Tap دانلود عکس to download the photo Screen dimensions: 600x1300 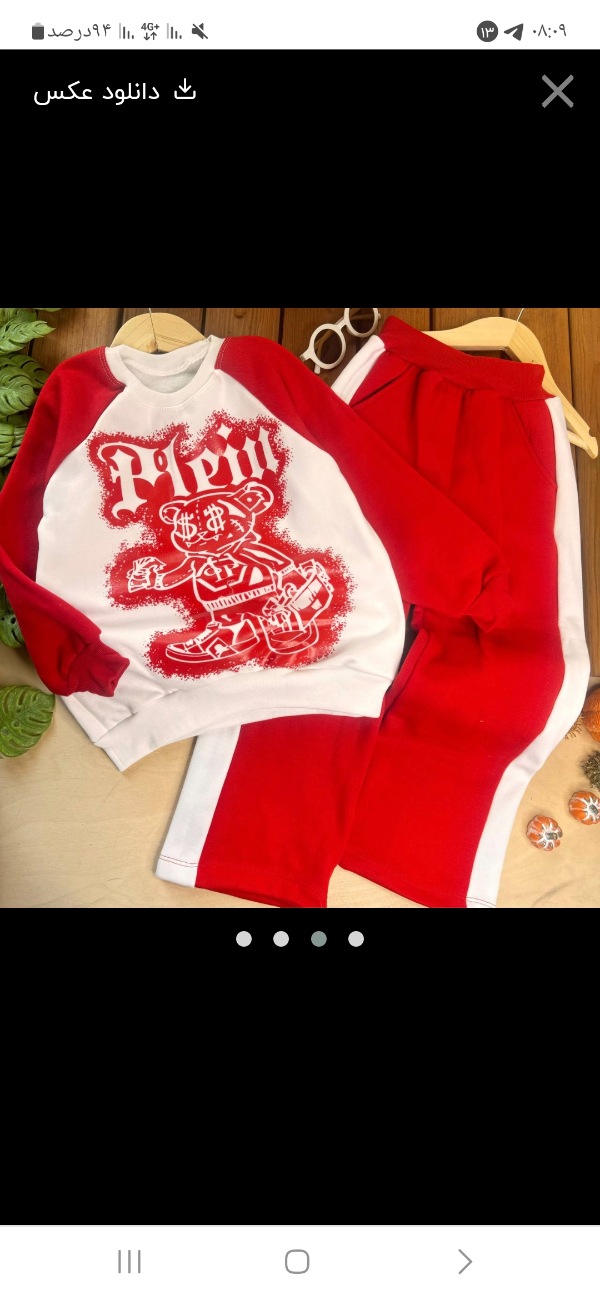115,91
